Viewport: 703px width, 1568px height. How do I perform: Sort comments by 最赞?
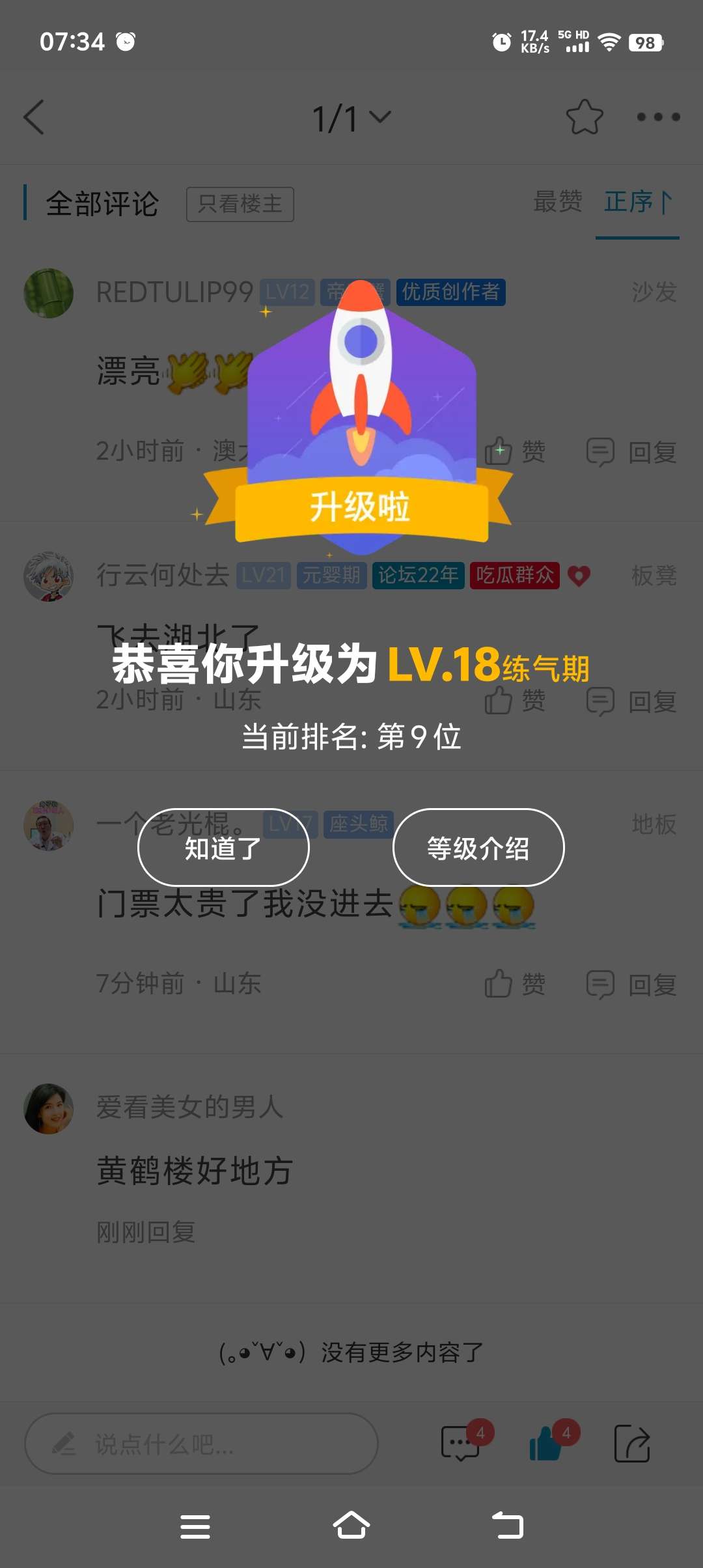pyautogui.click(x=557, y=202)
